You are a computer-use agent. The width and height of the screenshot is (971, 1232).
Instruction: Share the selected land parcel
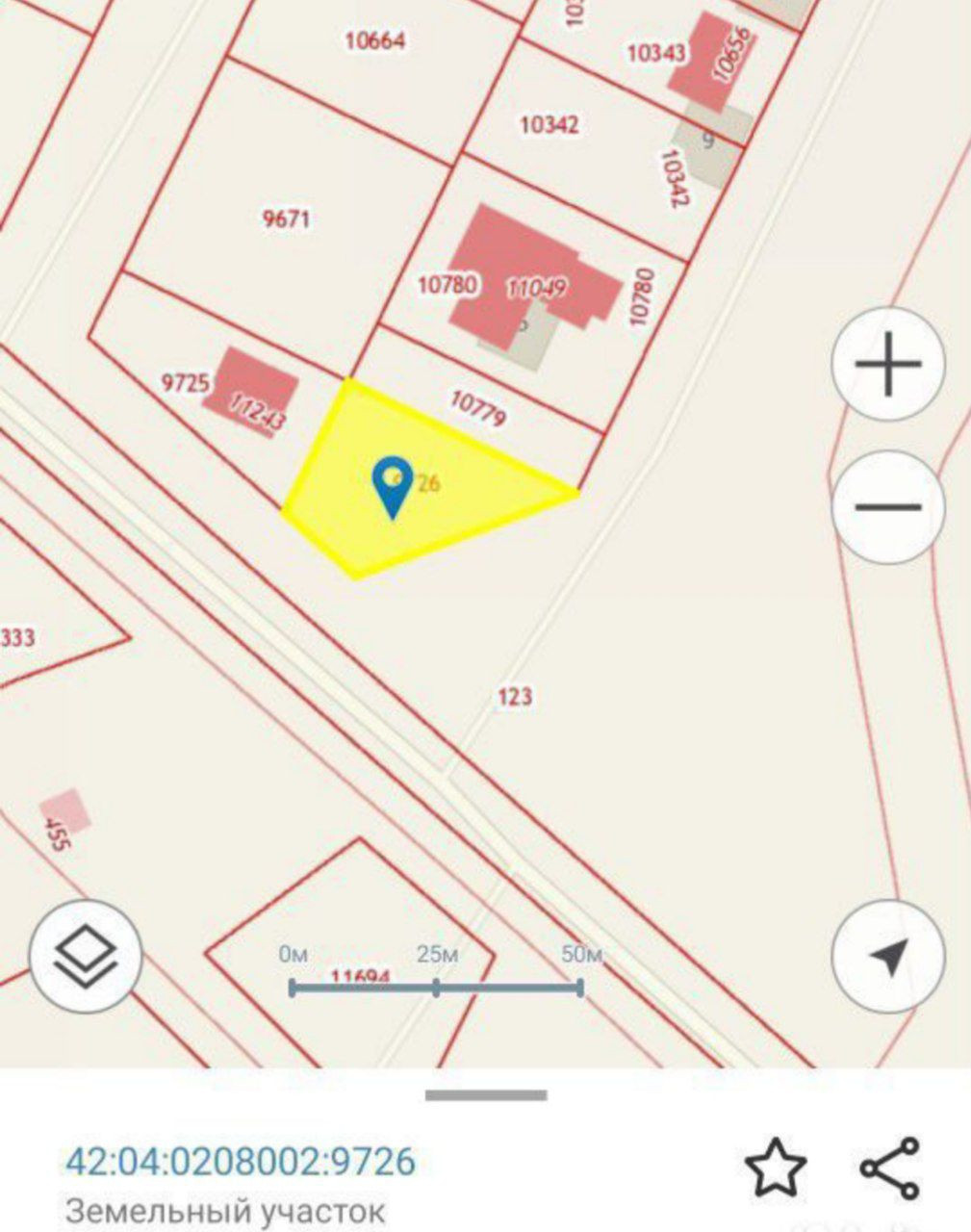[x=889, y=1167]
